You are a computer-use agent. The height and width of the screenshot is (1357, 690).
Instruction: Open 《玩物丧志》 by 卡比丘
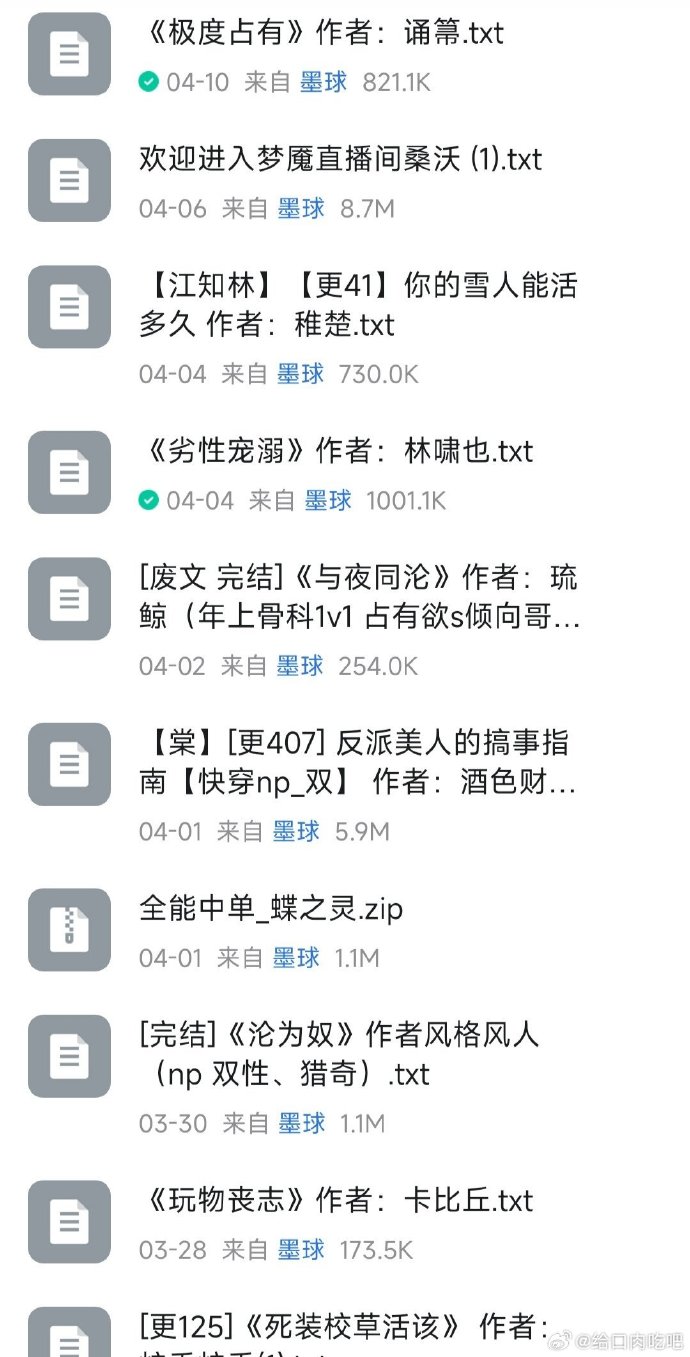[336, 1200]
